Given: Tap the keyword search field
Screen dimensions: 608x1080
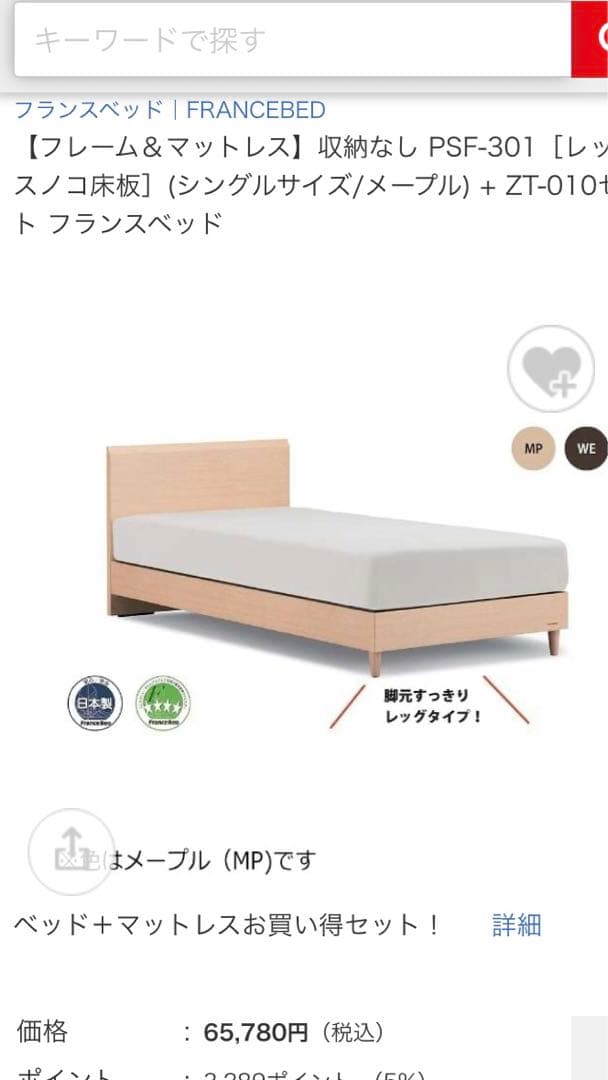Looking at the screenshot, I should point(290,40).
